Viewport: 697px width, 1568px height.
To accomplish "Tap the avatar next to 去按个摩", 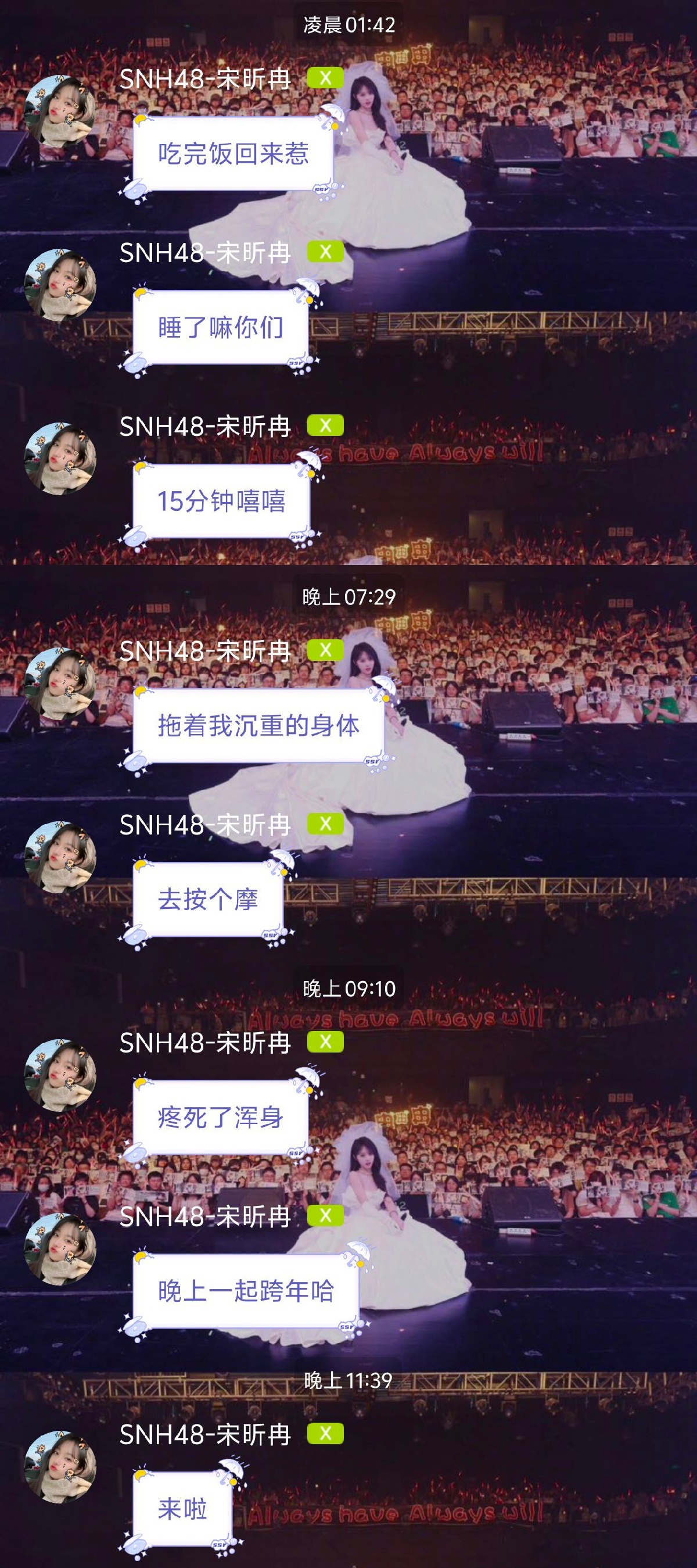I will click(x=60, y=857).
